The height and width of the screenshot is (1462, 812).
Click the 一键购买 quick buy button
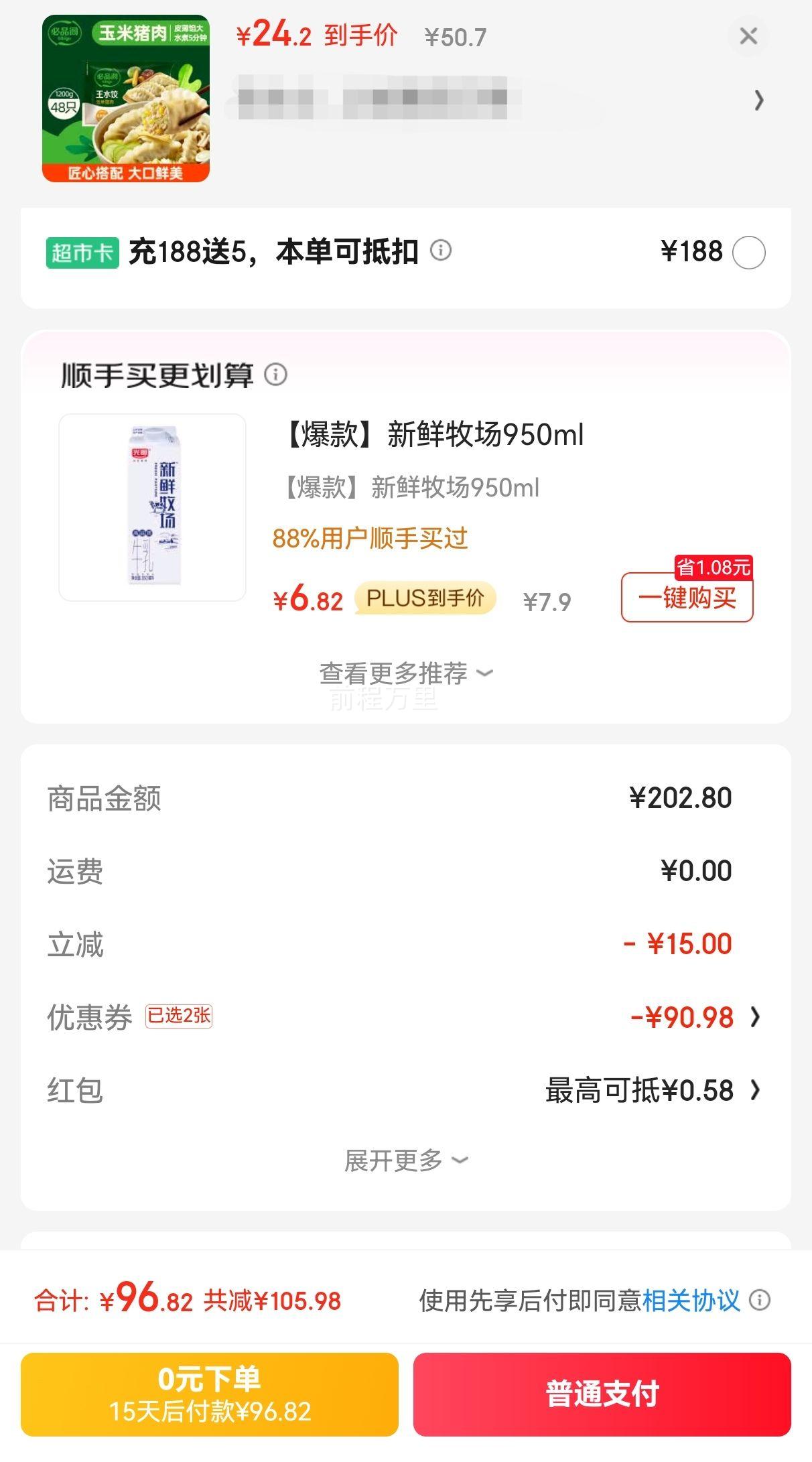[x=687, y=600]
